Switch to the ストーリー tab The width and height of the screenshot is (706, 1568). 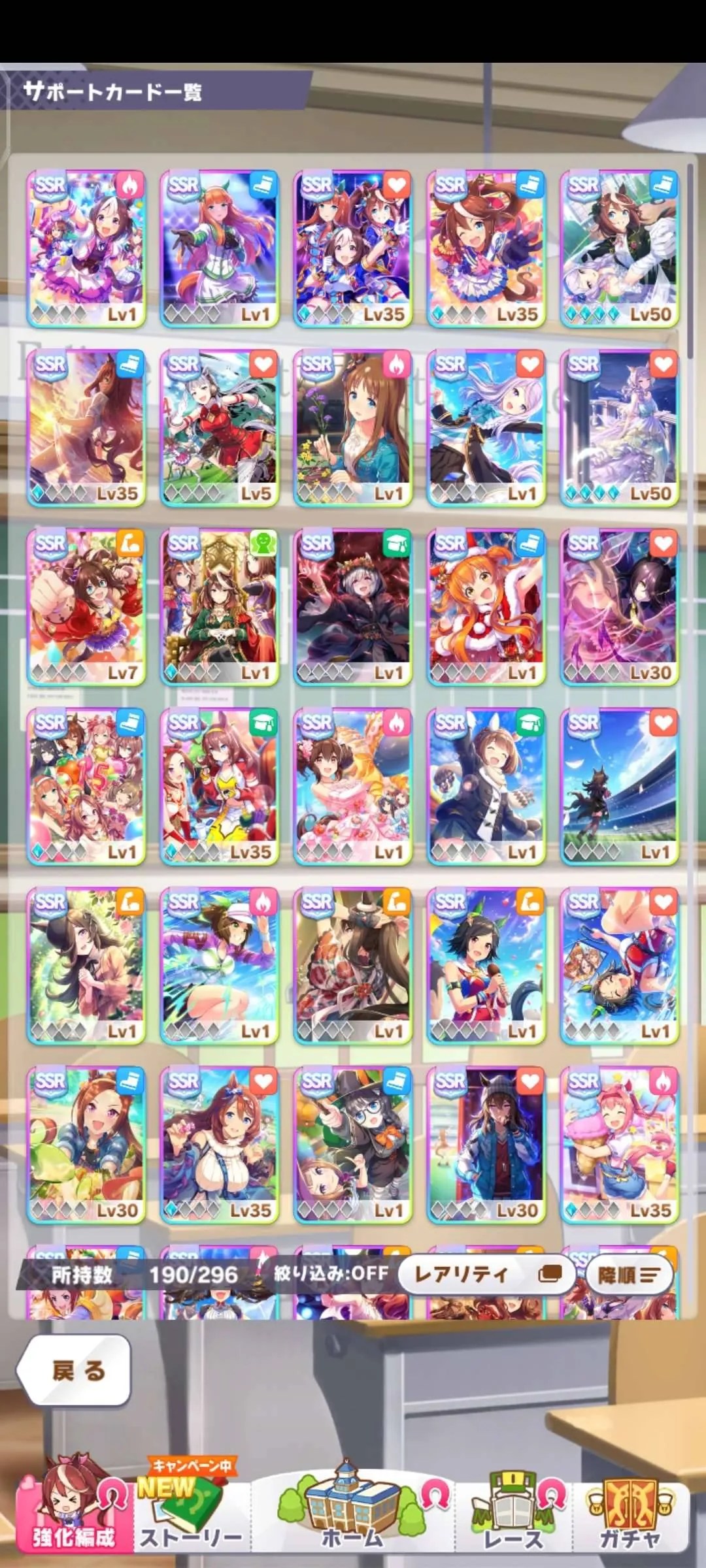pyautogui.click(x=191, y=1516)
